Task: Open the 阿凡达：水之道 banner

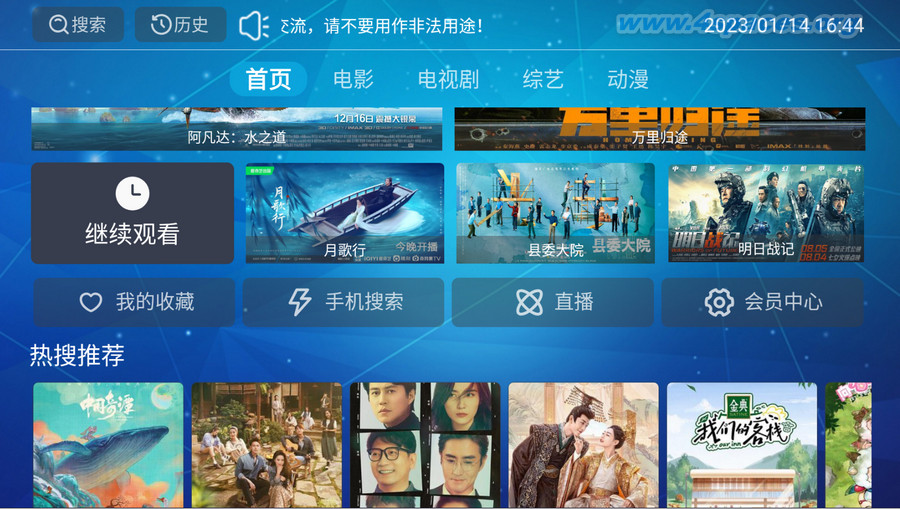Action: pyautogui.click(x=237, y=129)
